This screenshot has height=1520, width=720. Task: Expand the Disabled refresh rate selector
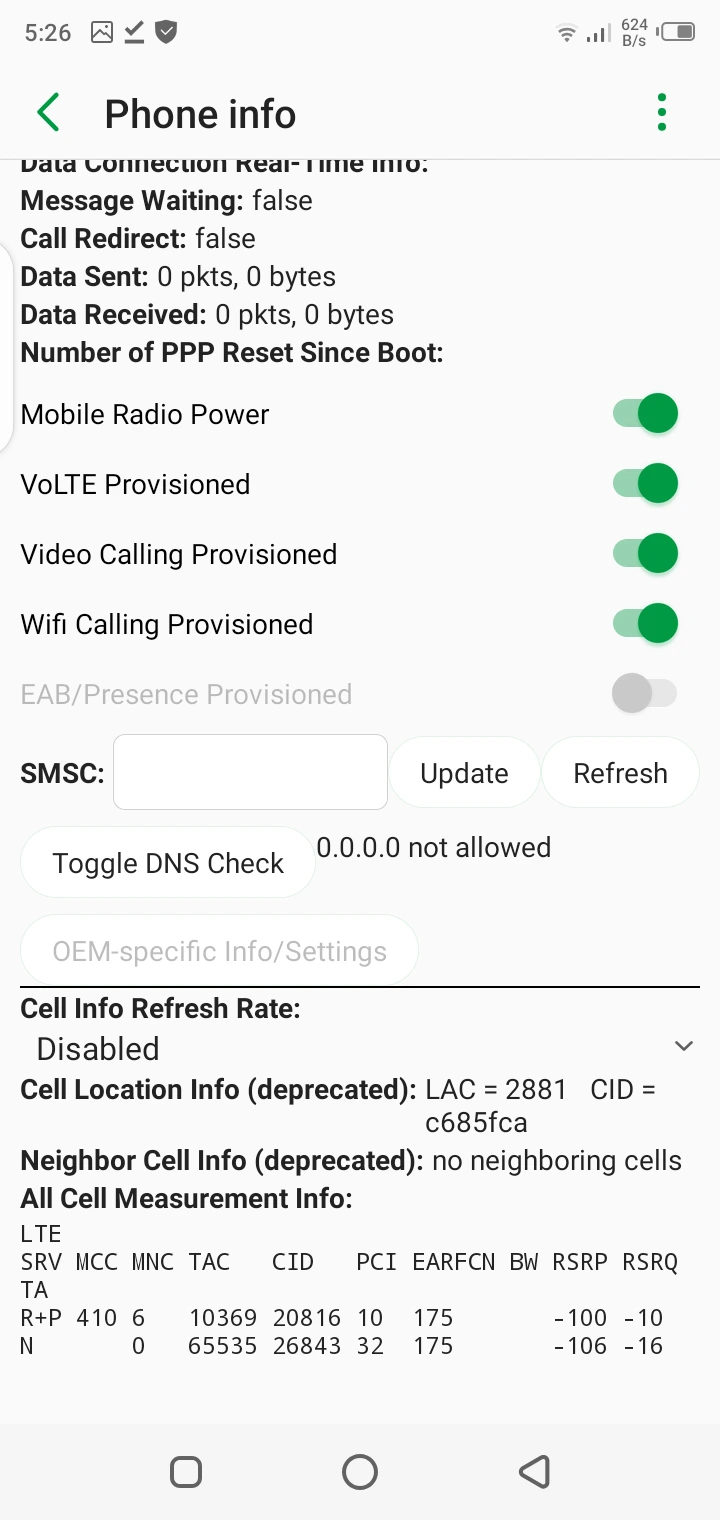360,1049
